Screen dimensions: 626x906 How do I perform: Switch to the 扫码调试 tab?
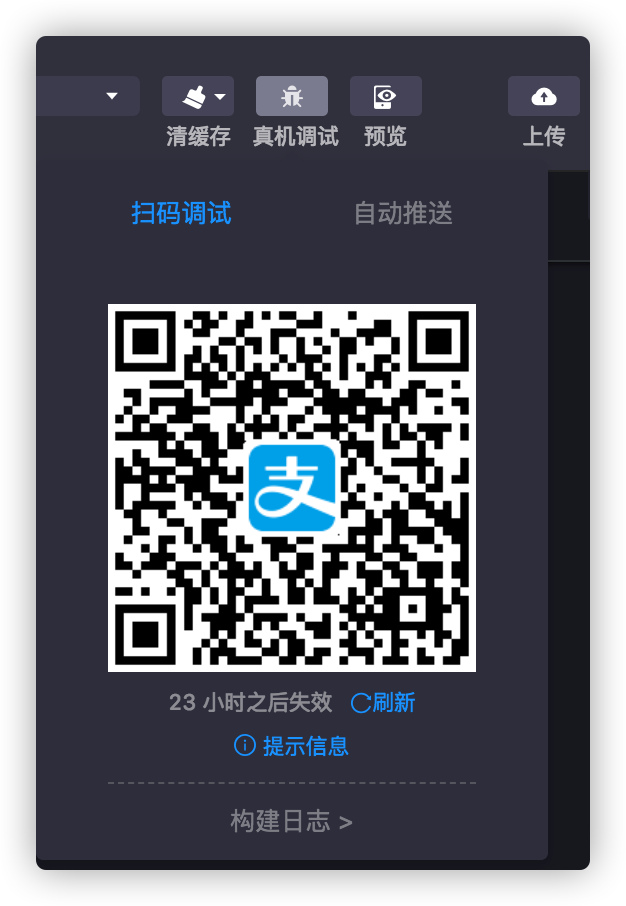pos(181,213)
